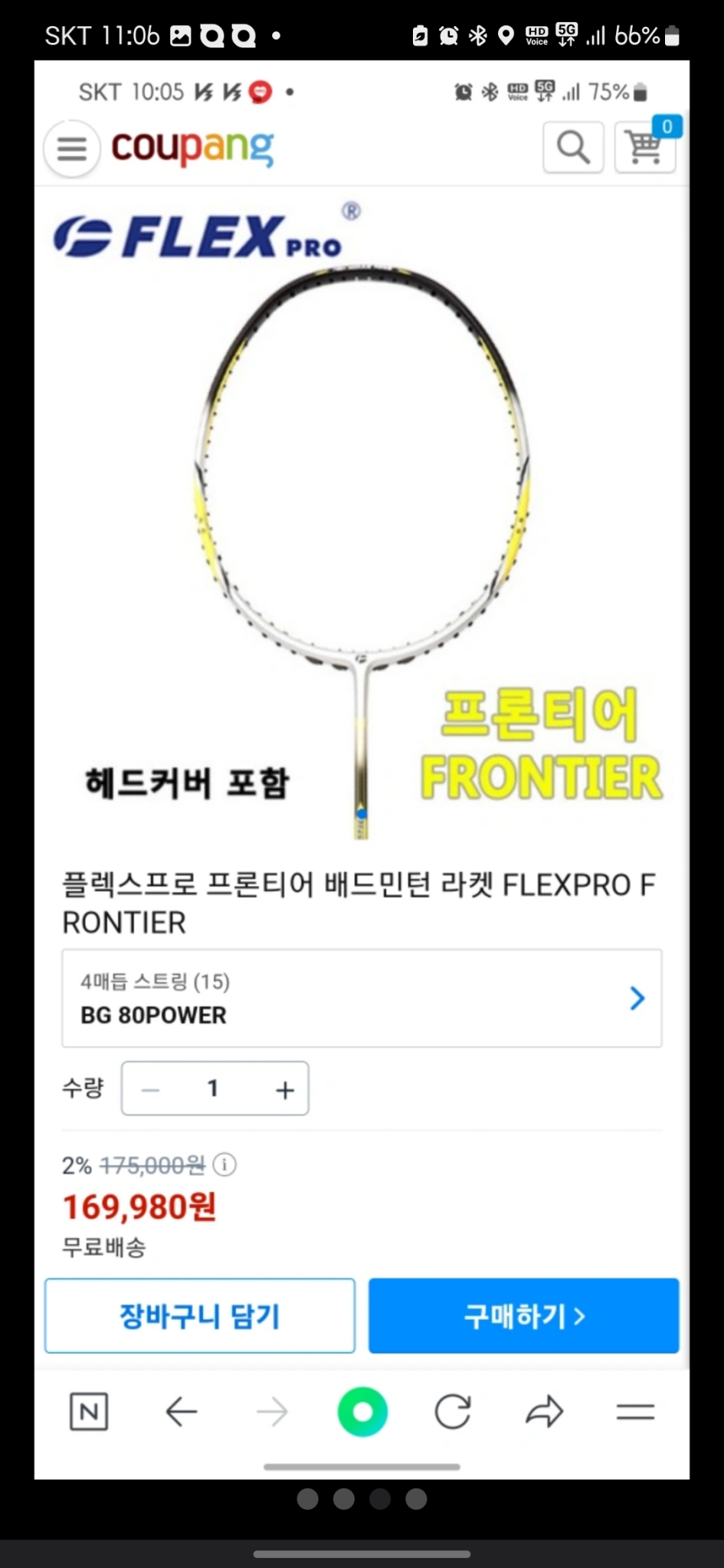Tap the second page indicator dot
Screen dimensions: 724x1568
tap(343, 1499)
